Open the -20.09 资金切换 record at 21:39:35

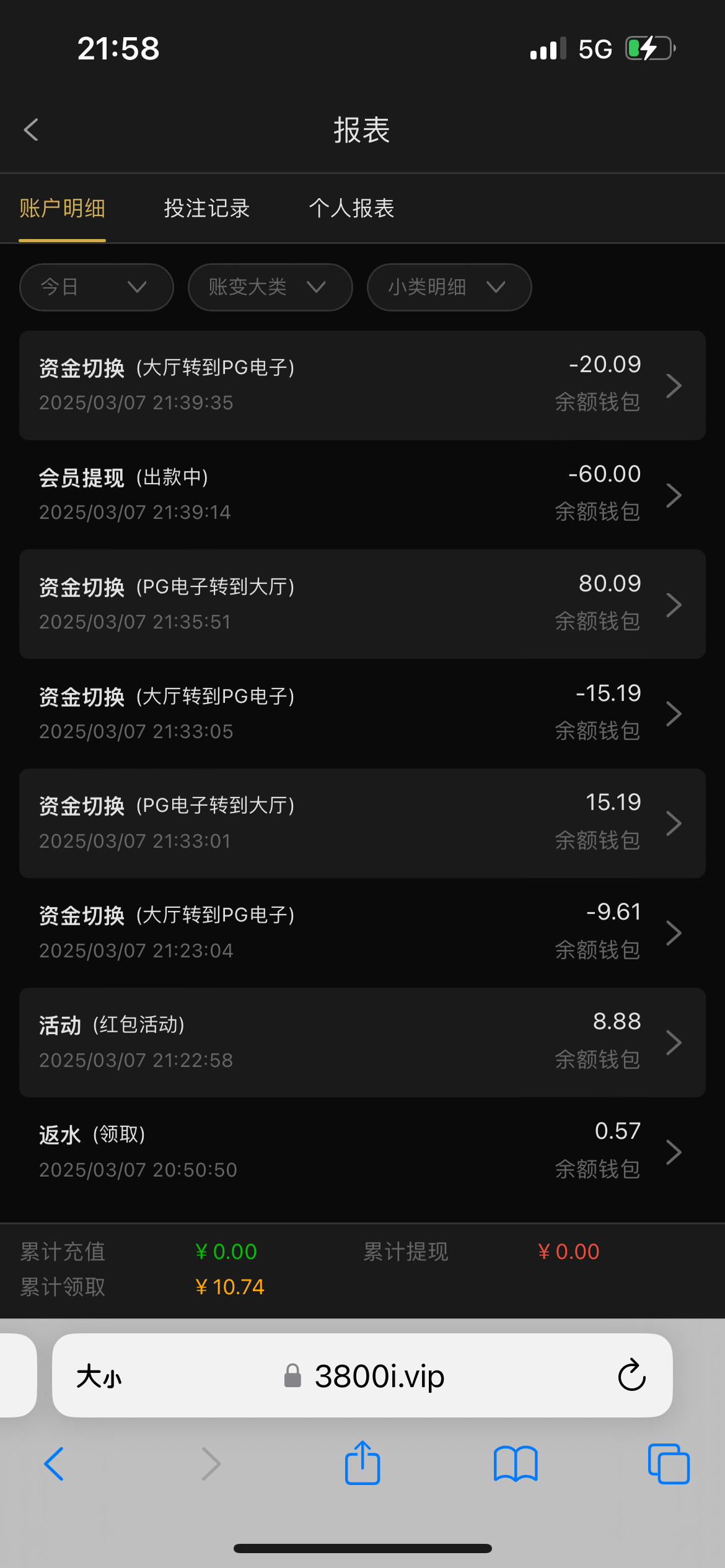362,385
